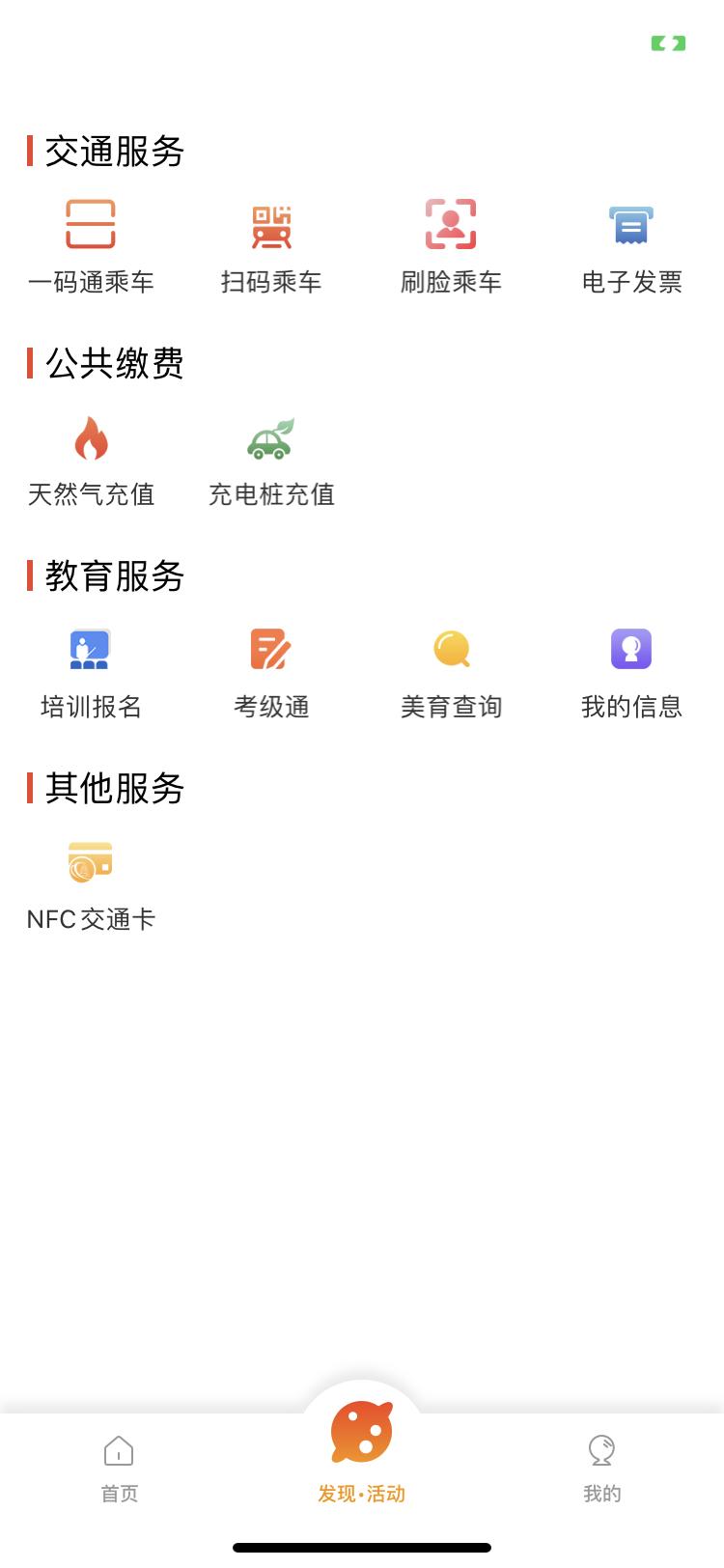Open 电子发票 electronic invoice icon

tap(631, 224)
